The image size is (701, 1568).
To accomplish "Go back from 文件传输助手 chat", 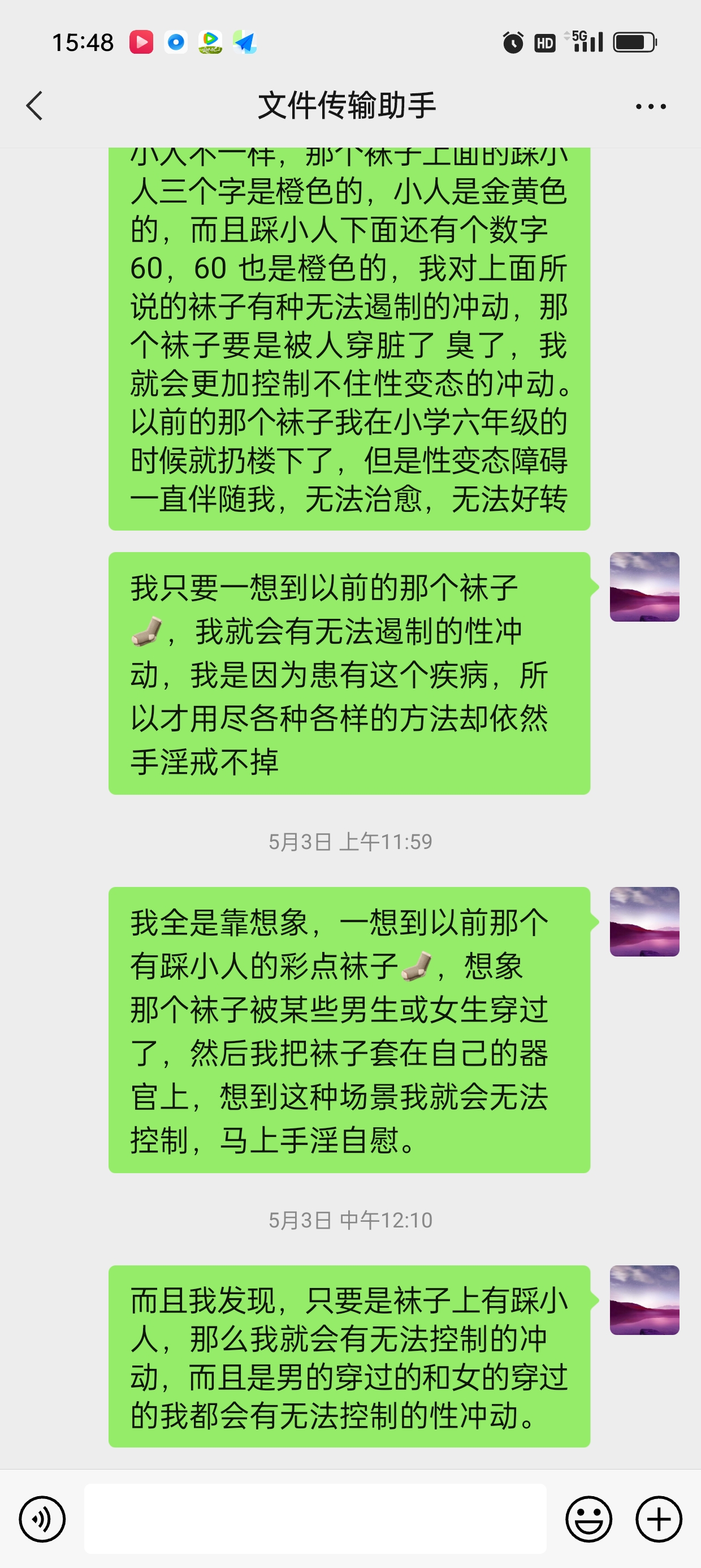I will click(34, 106).
